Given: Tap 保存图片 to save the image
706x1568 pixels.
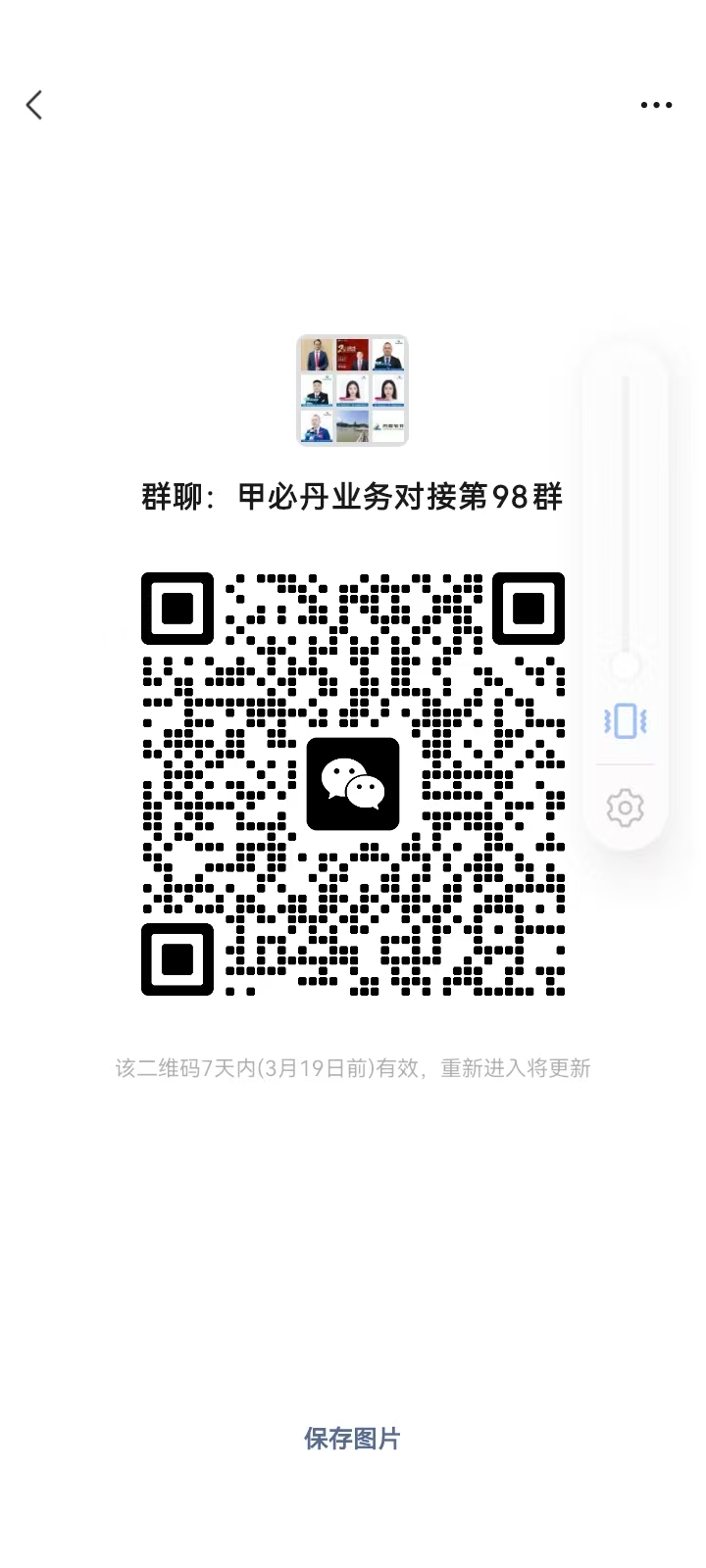Looking at the screenshot, I should (x=352, y=1438).
